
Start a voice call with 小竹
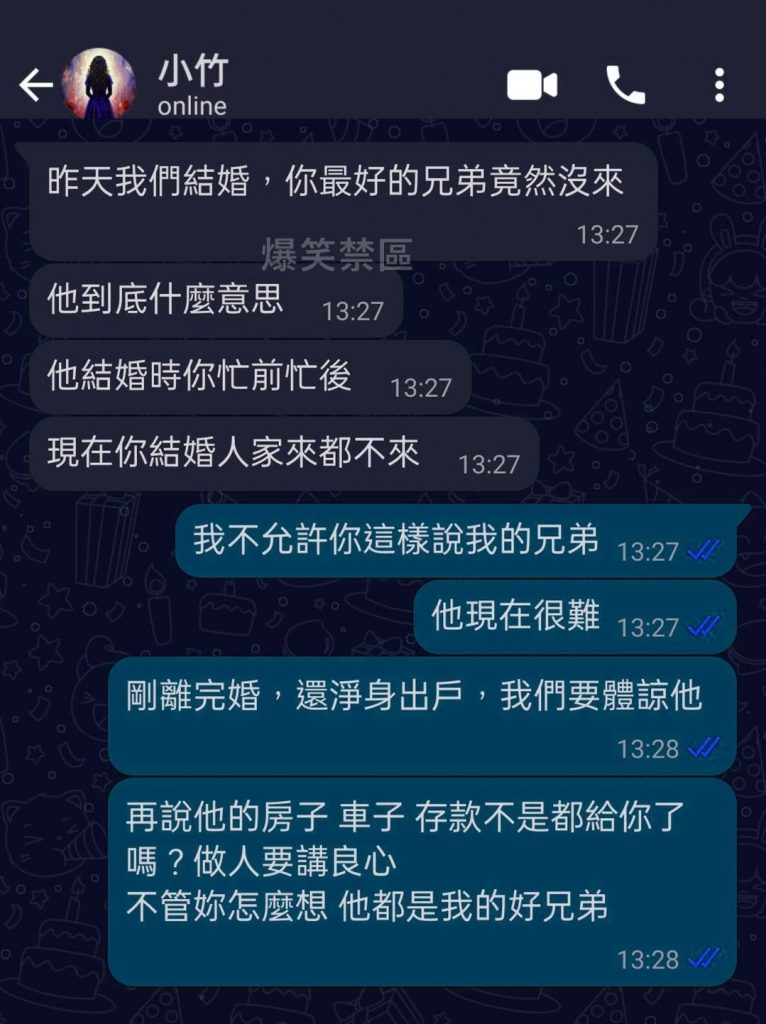[x=626, y=85]
